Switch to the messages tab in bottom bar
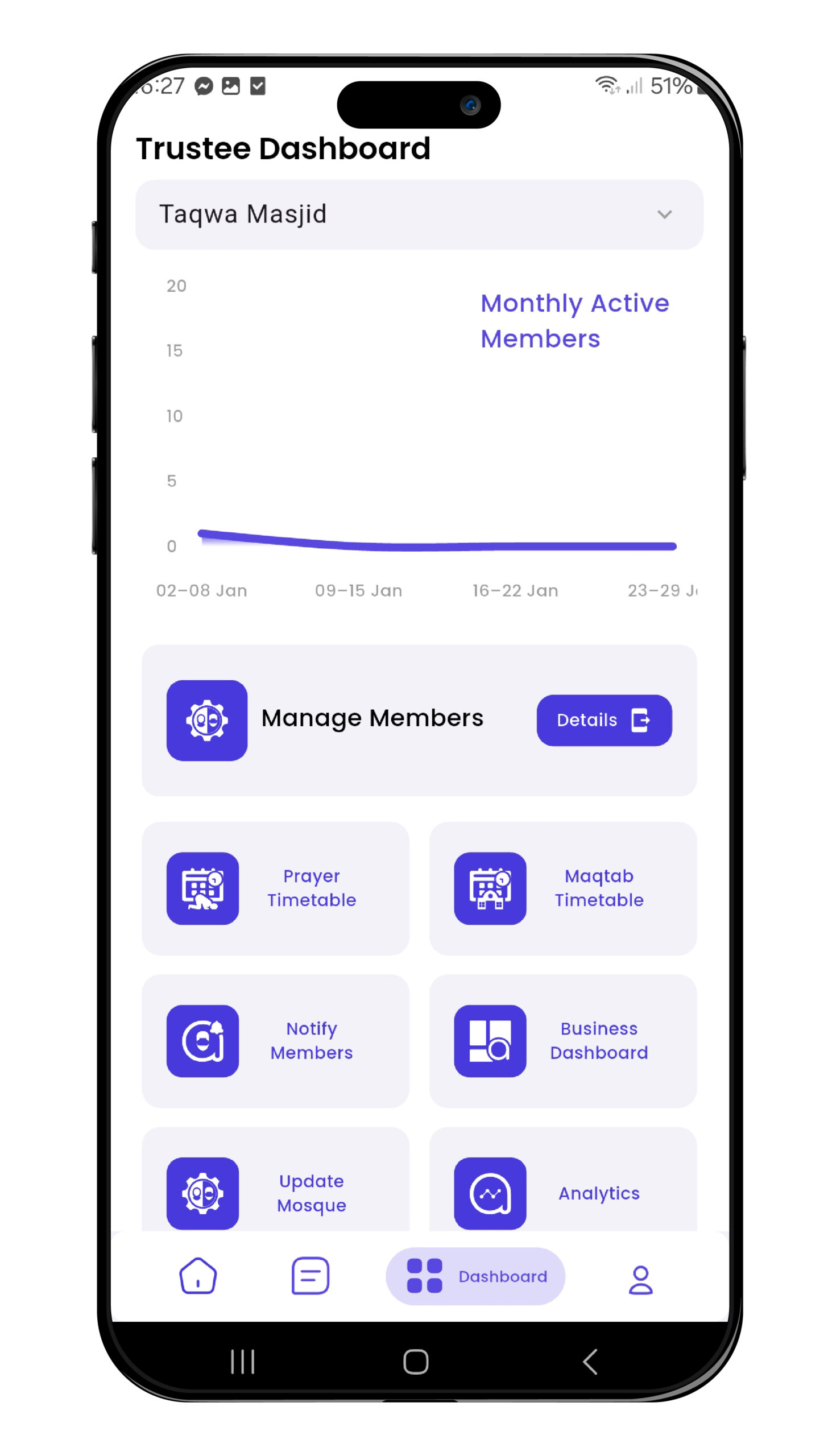The height and width of the screenshot is (1456, 828). 310,1276
